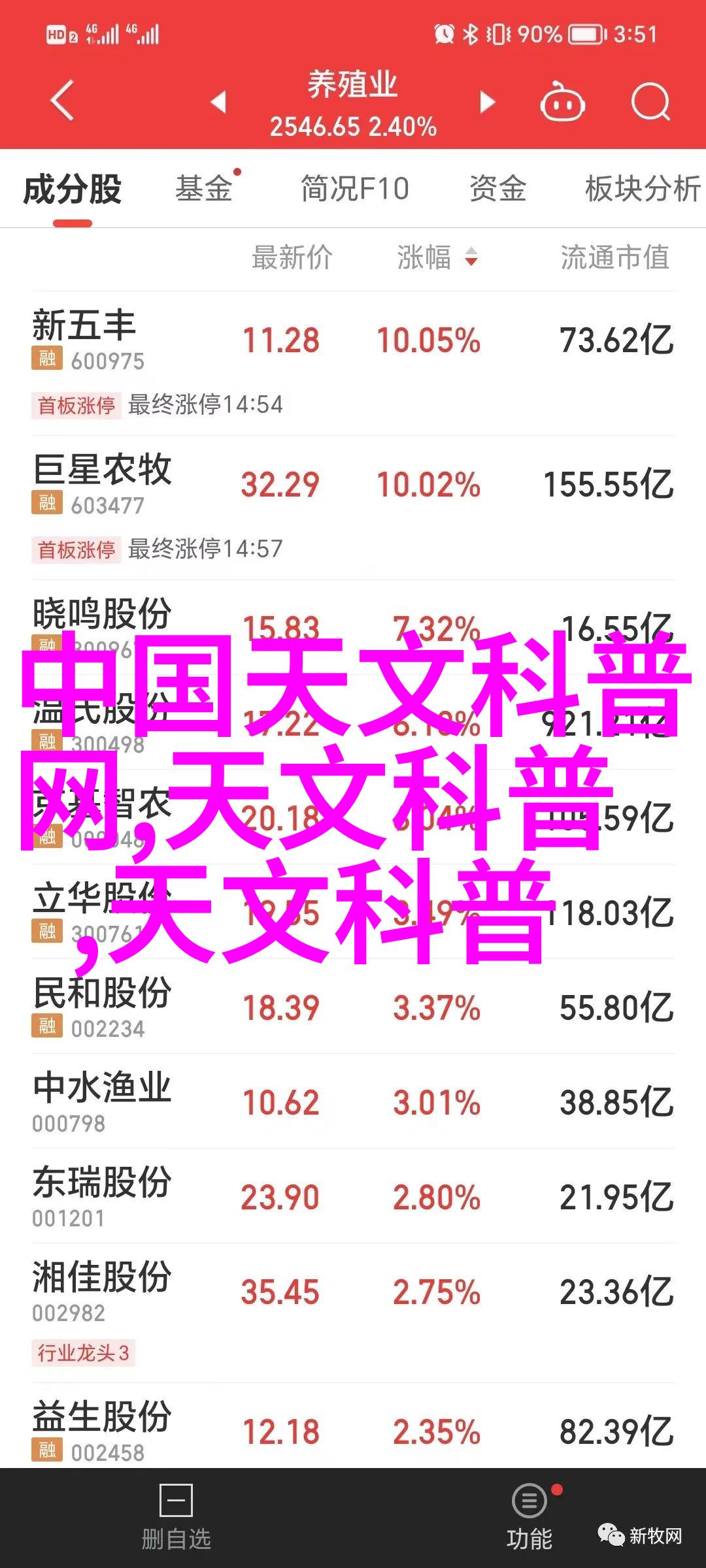Switch to the next sector with right triangle
Screen dimensions: 706x1568
tap(487, 102)
